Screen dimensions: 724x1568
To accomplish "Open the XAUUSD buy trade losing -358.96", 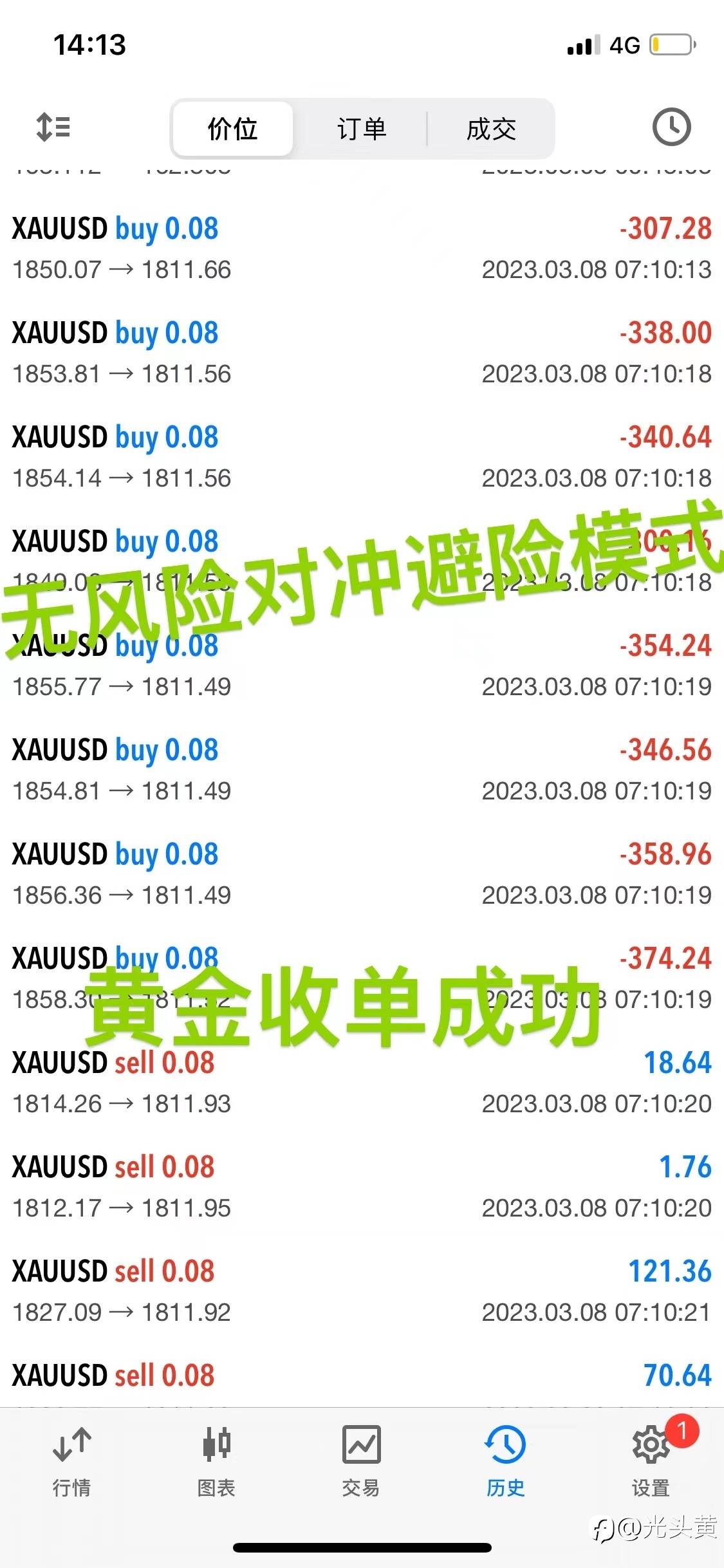I will tap(362, 875).
